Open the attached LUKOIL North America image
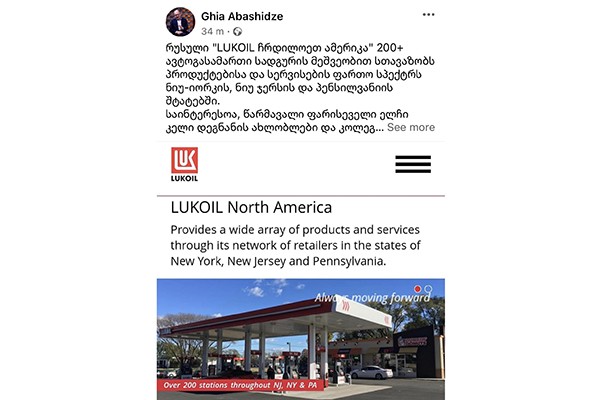Screen dimensions: 600x400 click(x=300, y=270)
